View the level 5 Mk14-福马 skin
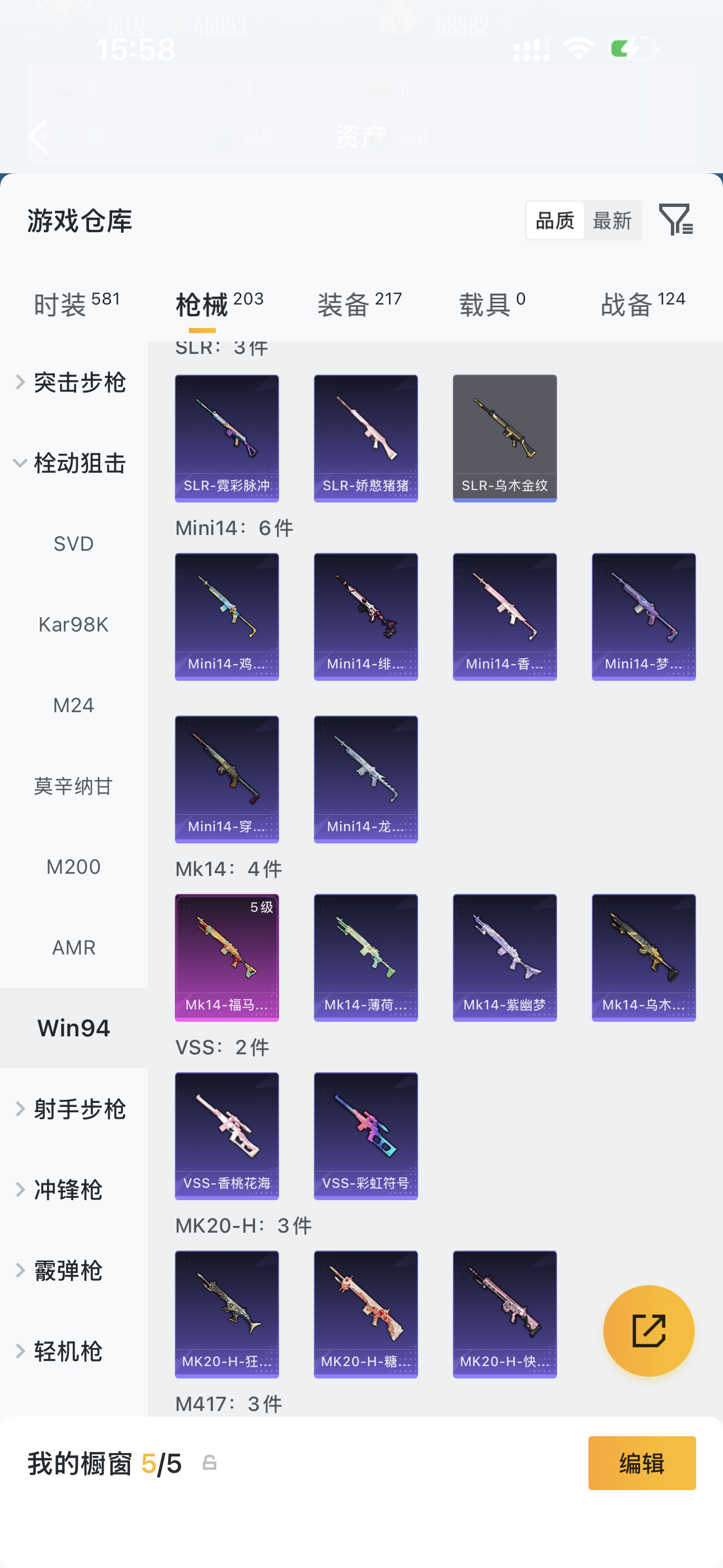The width and height of the screenshot is (723, 1568). [x=226, y=957]
